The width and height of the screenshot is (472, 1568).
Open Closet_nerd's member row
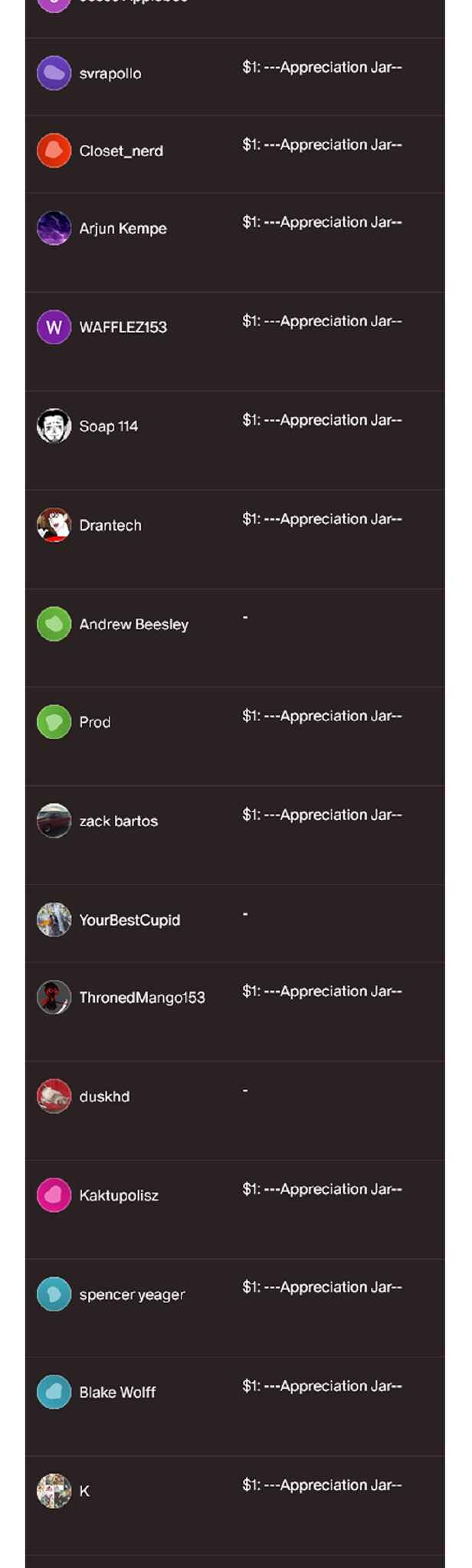tap(121, 151)
